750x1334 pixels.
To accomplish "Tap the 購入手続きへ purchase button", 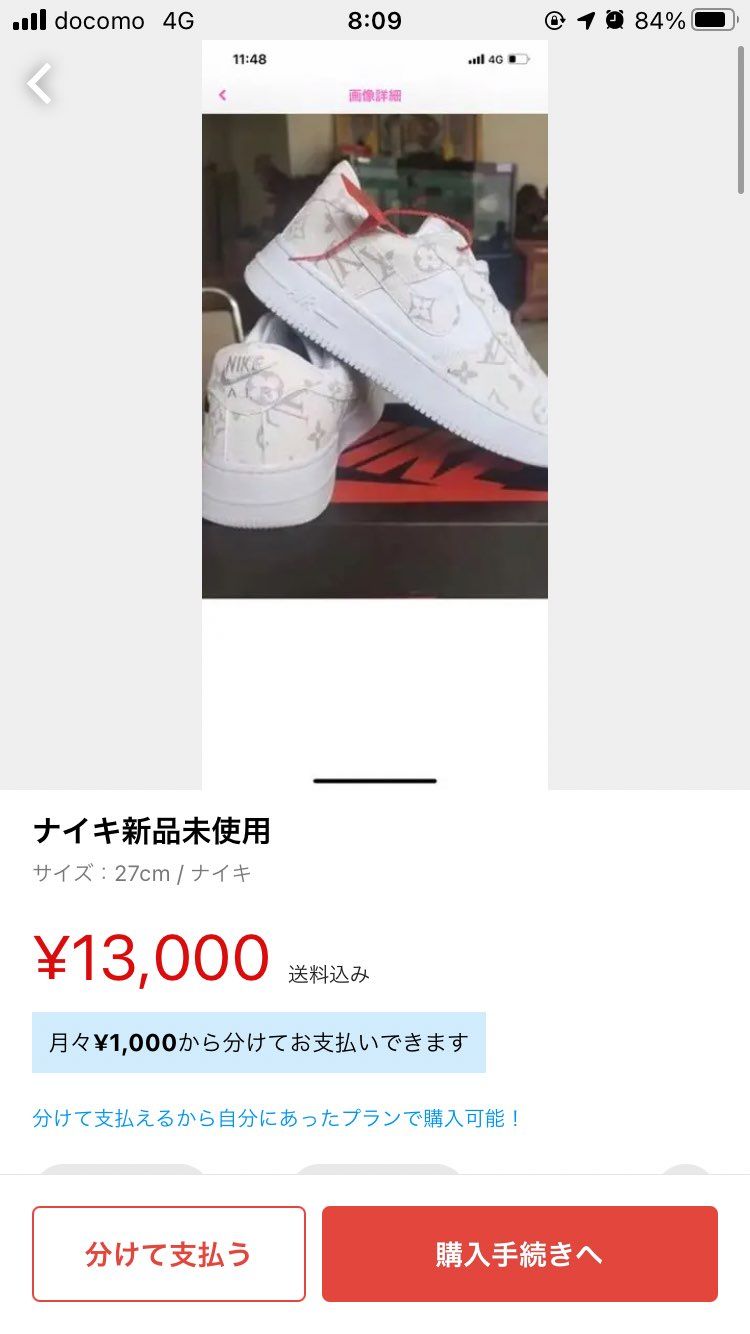I will (519, 1254).
